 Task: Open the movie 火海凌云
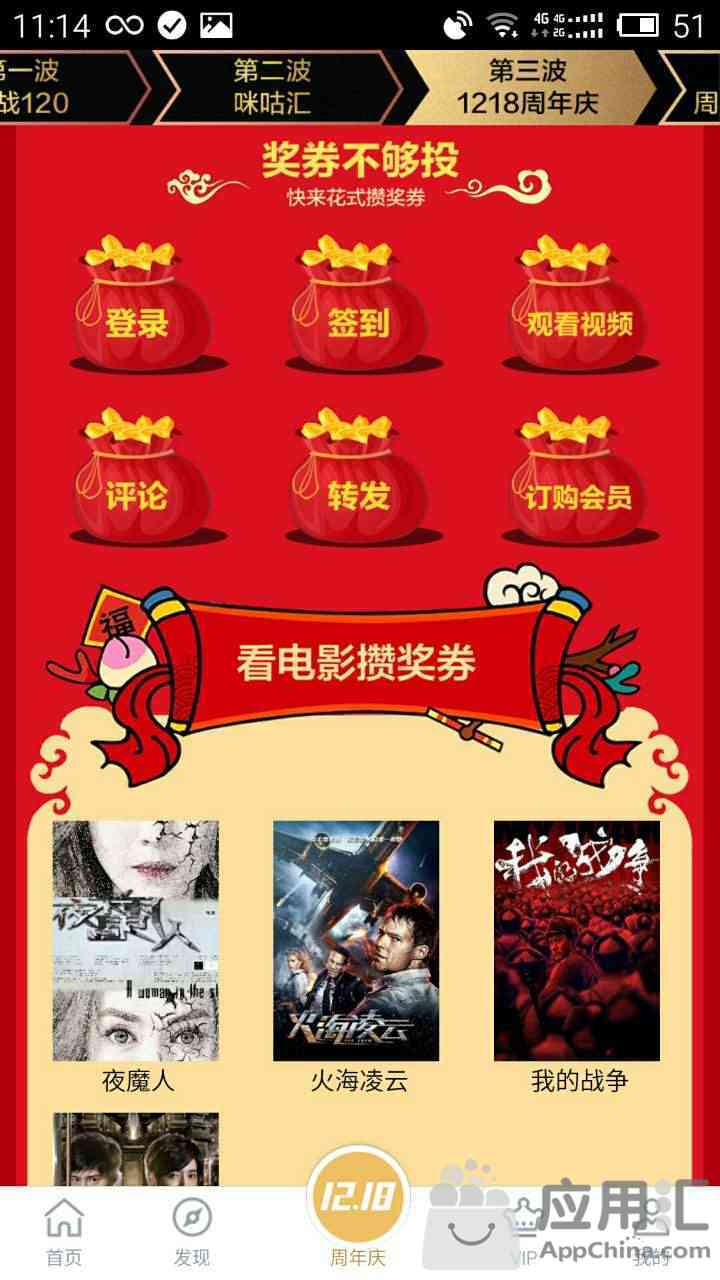(357, 957)
